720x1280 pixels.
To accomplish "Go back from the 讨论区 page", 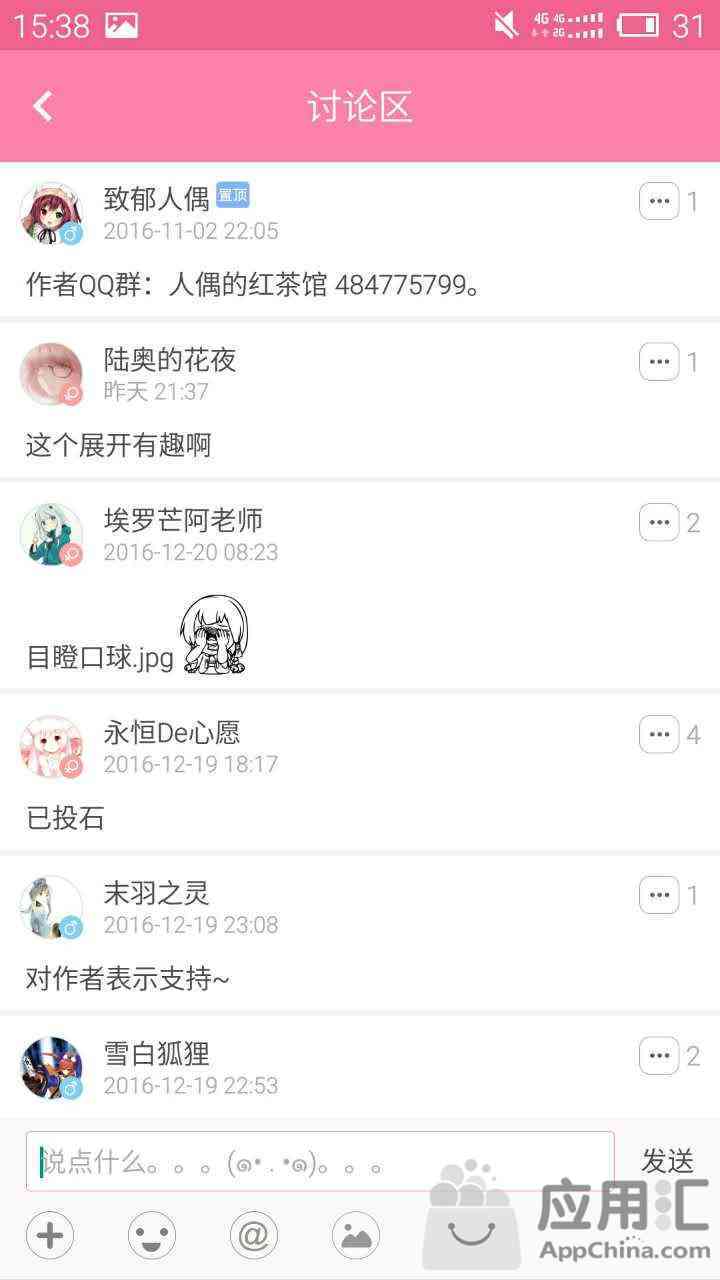I will (42, 106).
